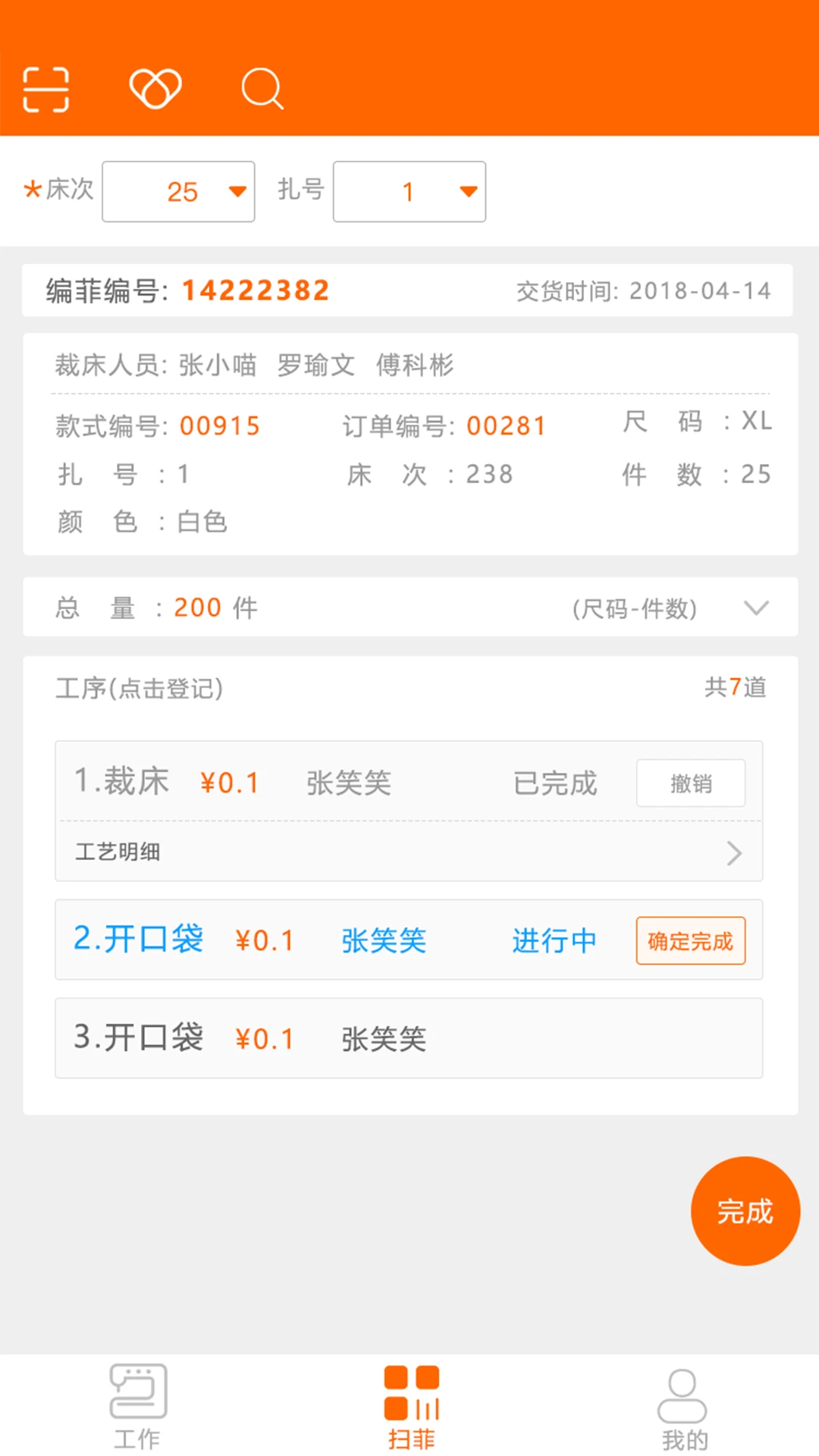
Task: Tap the orange 完成 circular button
Action: click(746, 1211)
